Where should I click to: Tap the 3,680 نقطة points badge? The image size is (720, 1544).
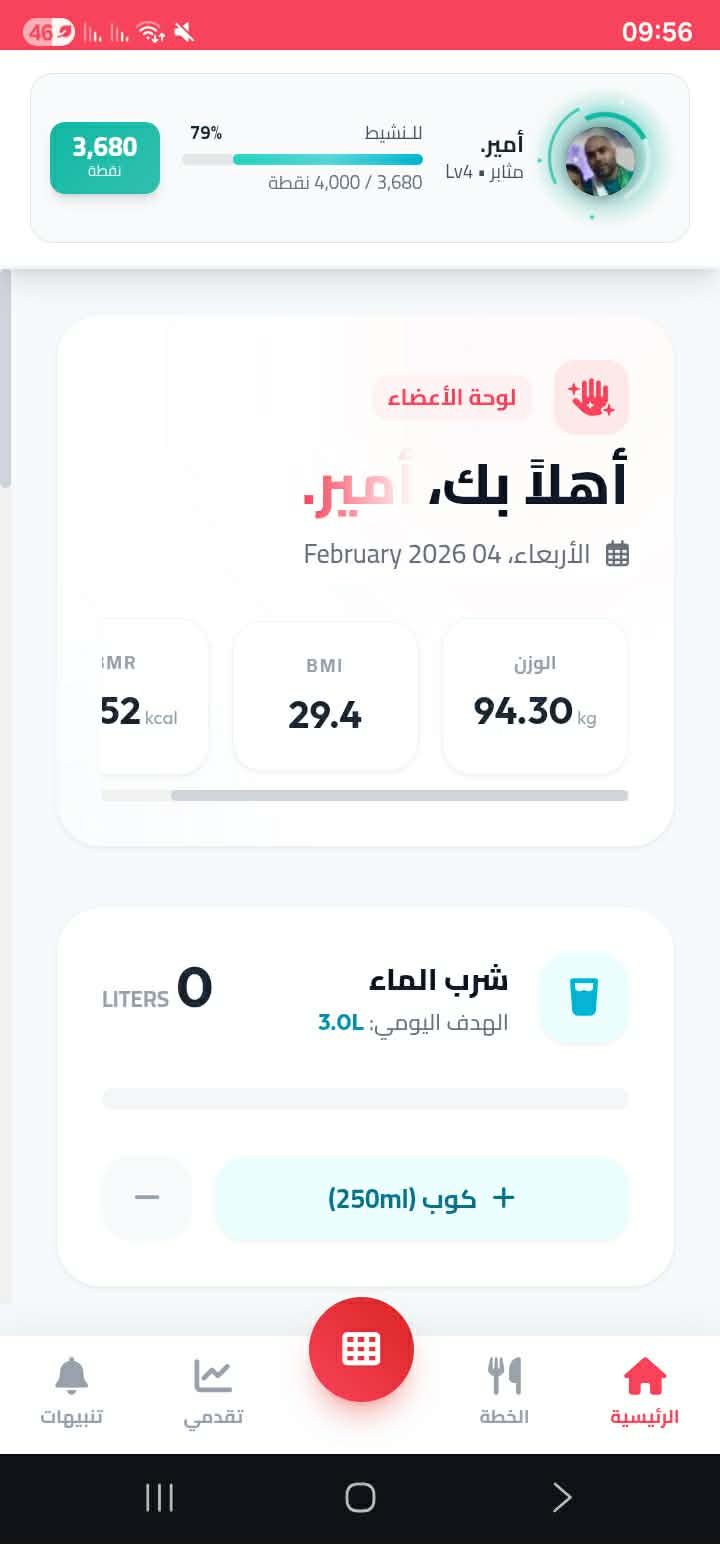(104, 157)
